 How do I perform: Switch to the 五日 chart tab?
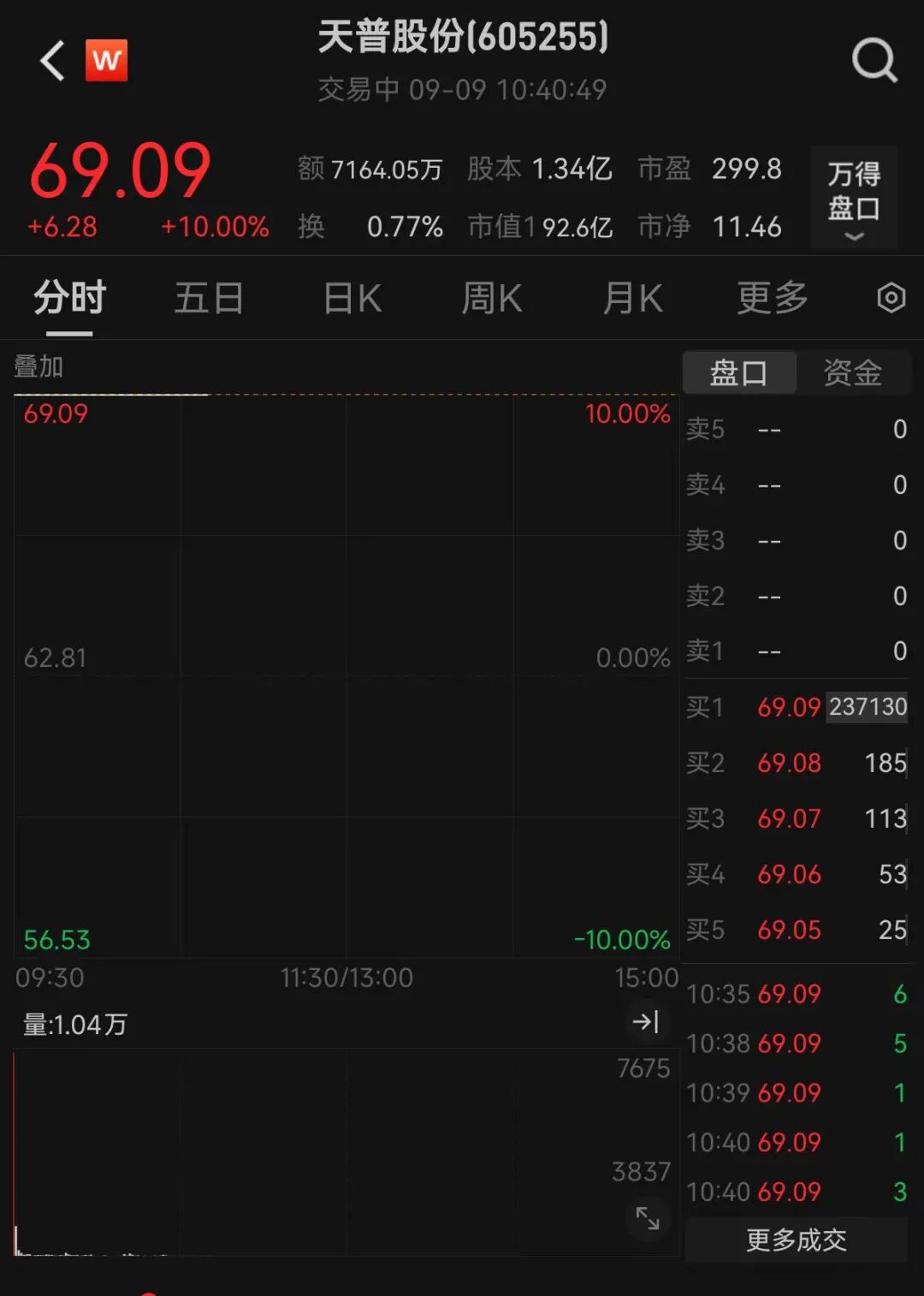[209, 299]
